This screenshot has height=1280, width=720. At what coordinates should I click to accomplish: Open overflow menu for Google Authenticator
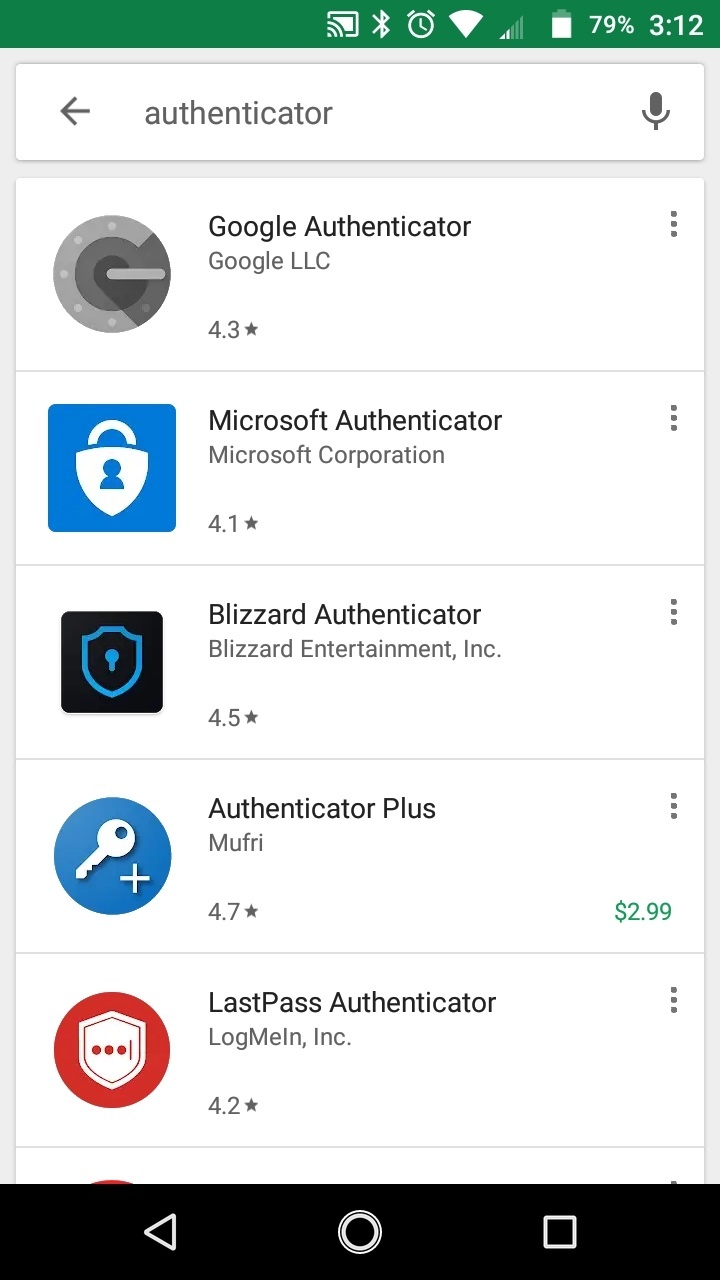click(673, 224)
